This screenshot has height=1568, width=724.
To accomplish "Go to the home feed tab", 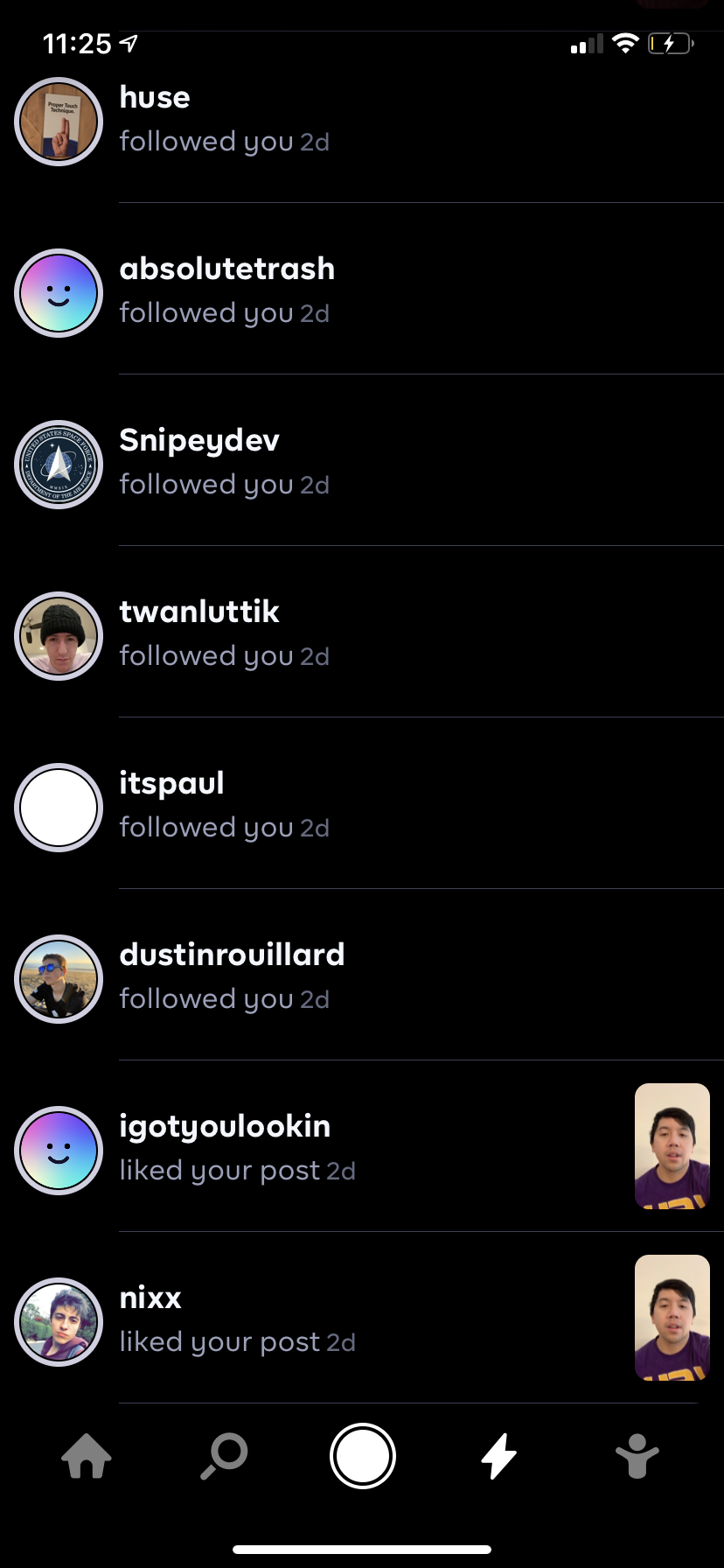I will pyautogui.click(x=87, y=1457).
